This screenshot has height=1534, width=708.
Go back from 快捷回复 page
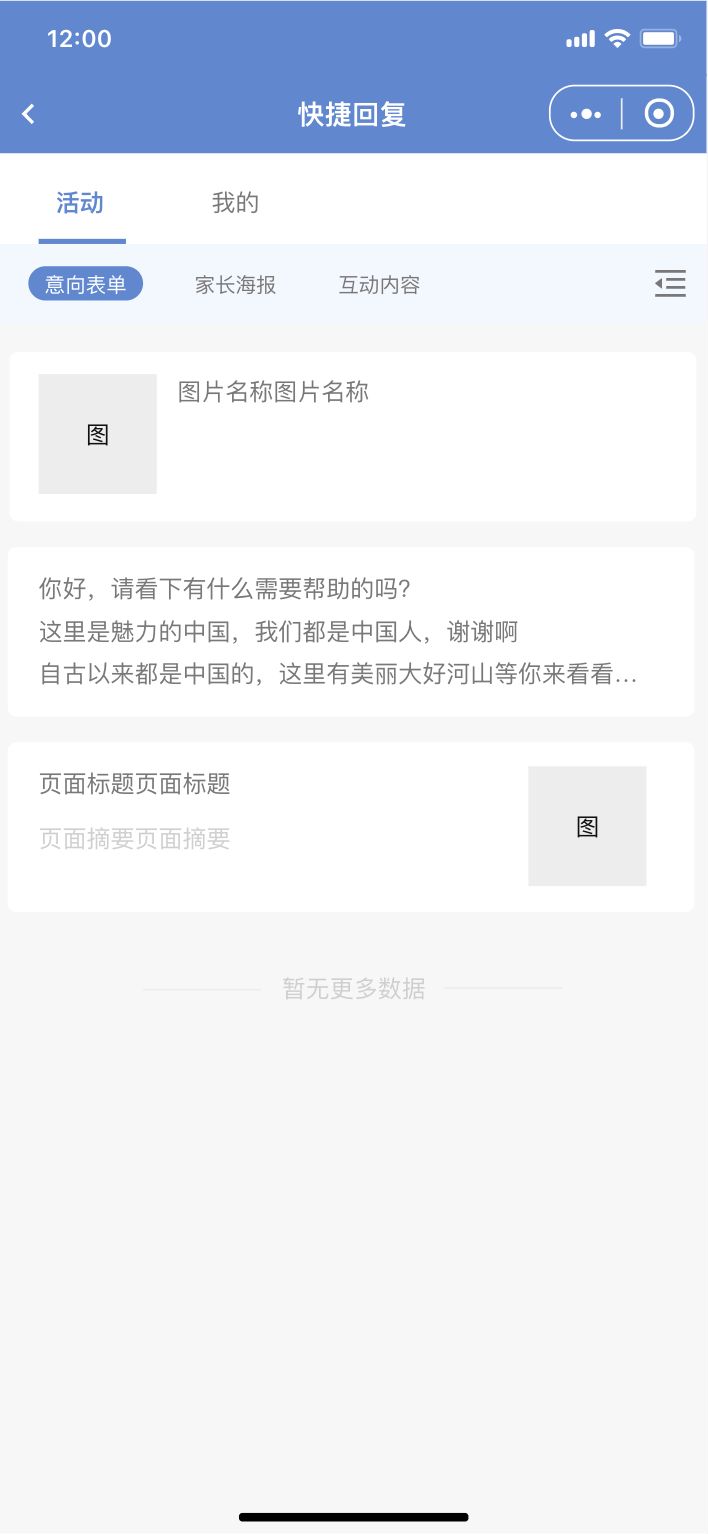(x=29, y=114)
